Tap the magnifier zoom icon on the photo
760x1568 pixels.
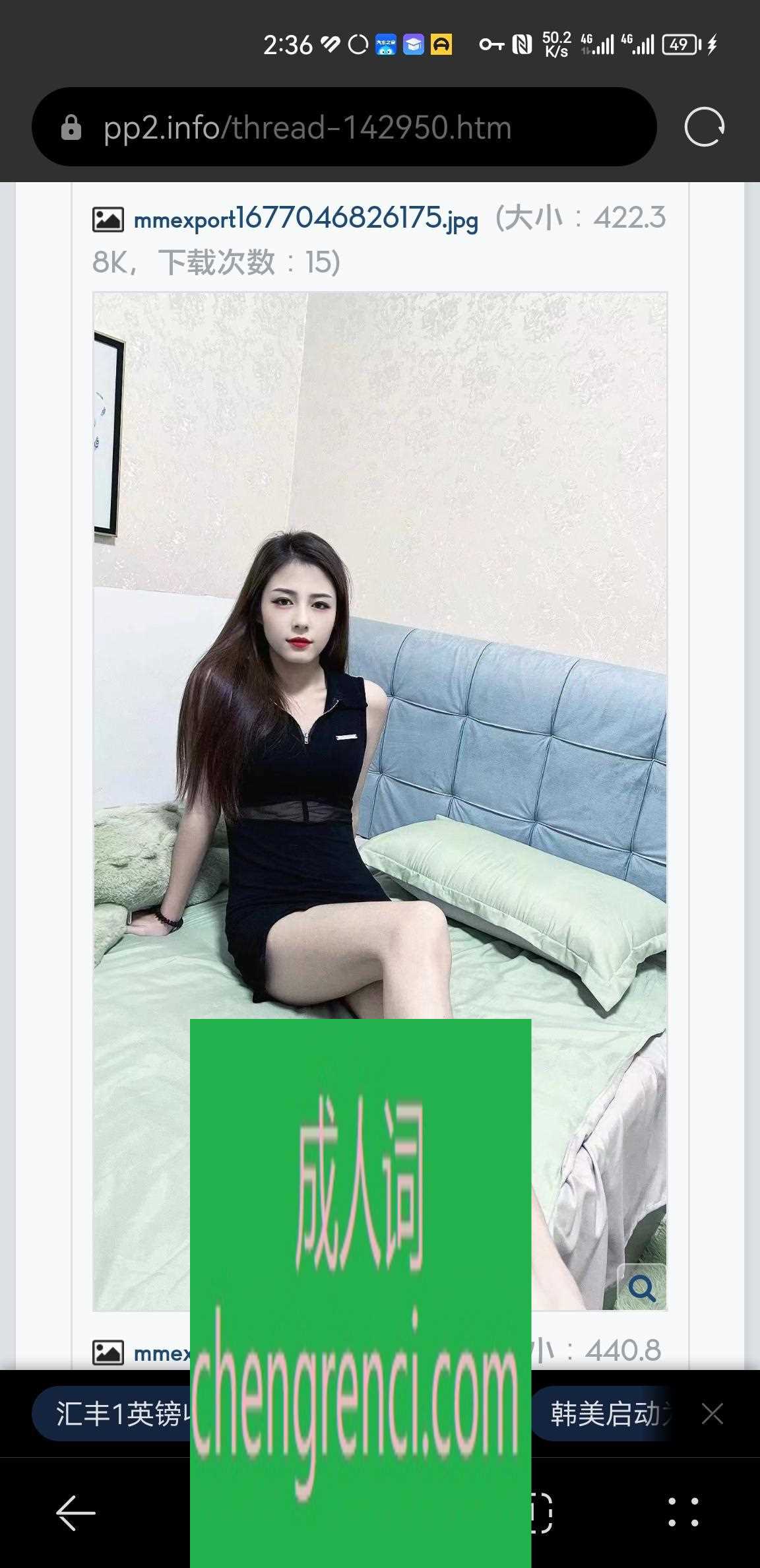tap(641, 1287)
